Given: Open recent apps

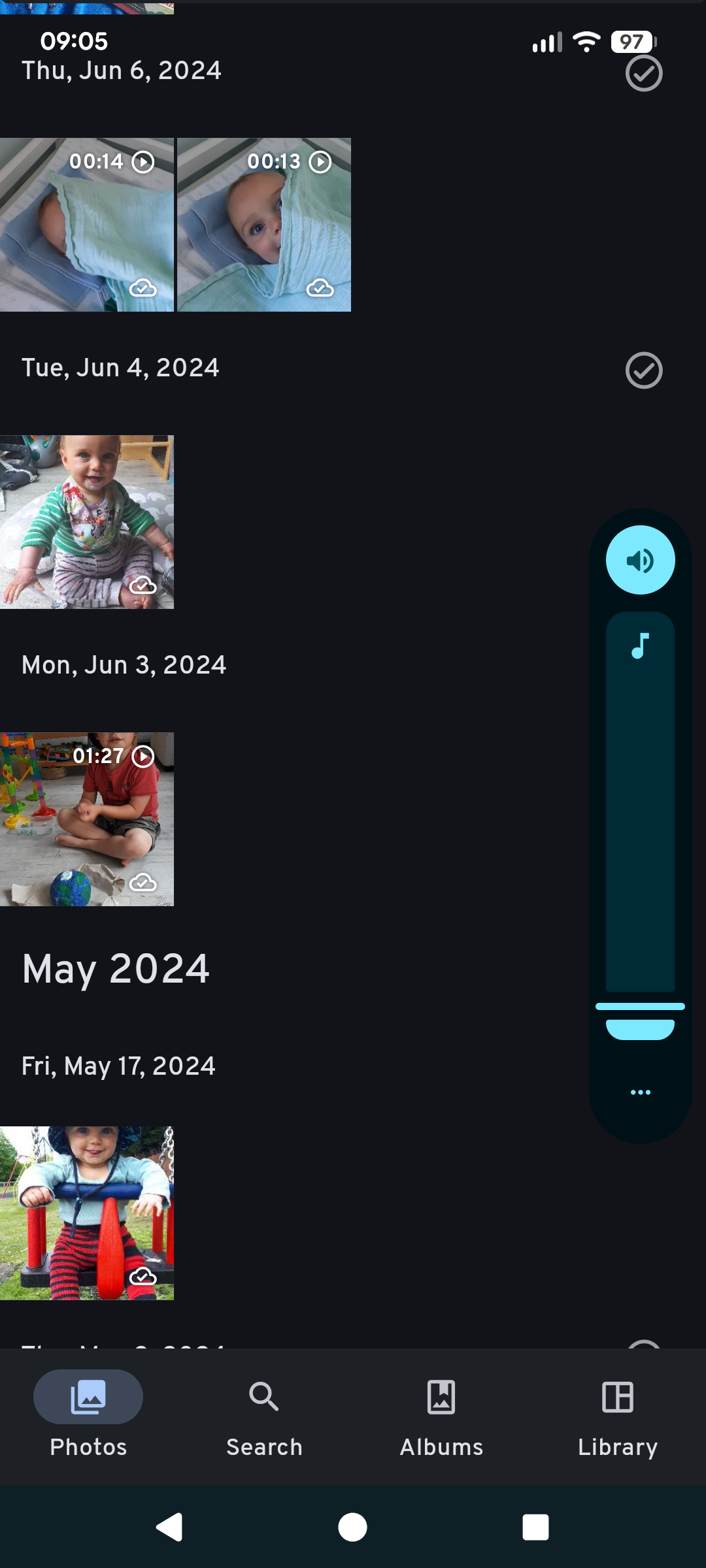Looking at the screenshot, I should point(535,1527).
